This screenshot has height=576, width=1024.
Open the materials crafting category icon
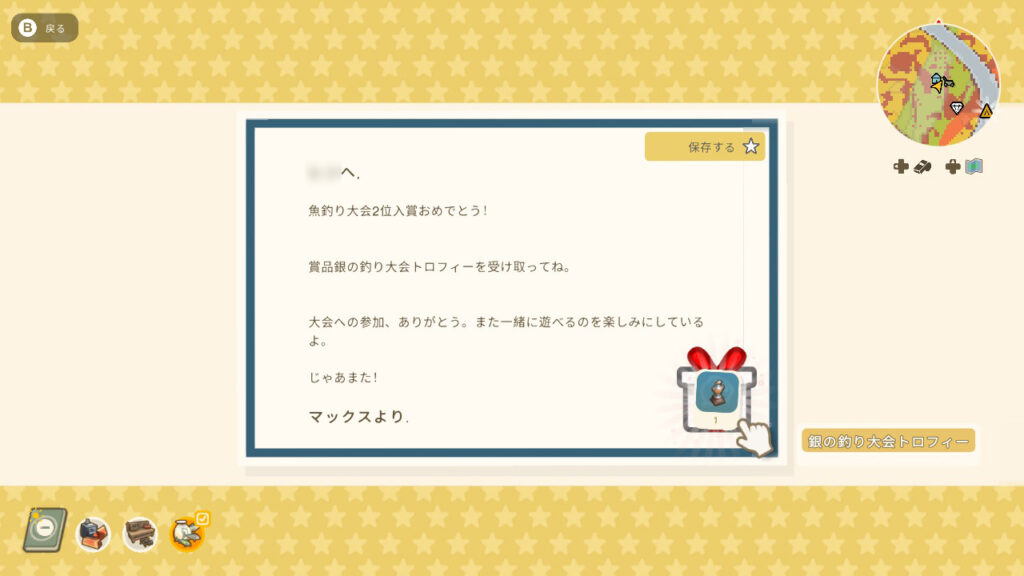[x=94, y=534]
